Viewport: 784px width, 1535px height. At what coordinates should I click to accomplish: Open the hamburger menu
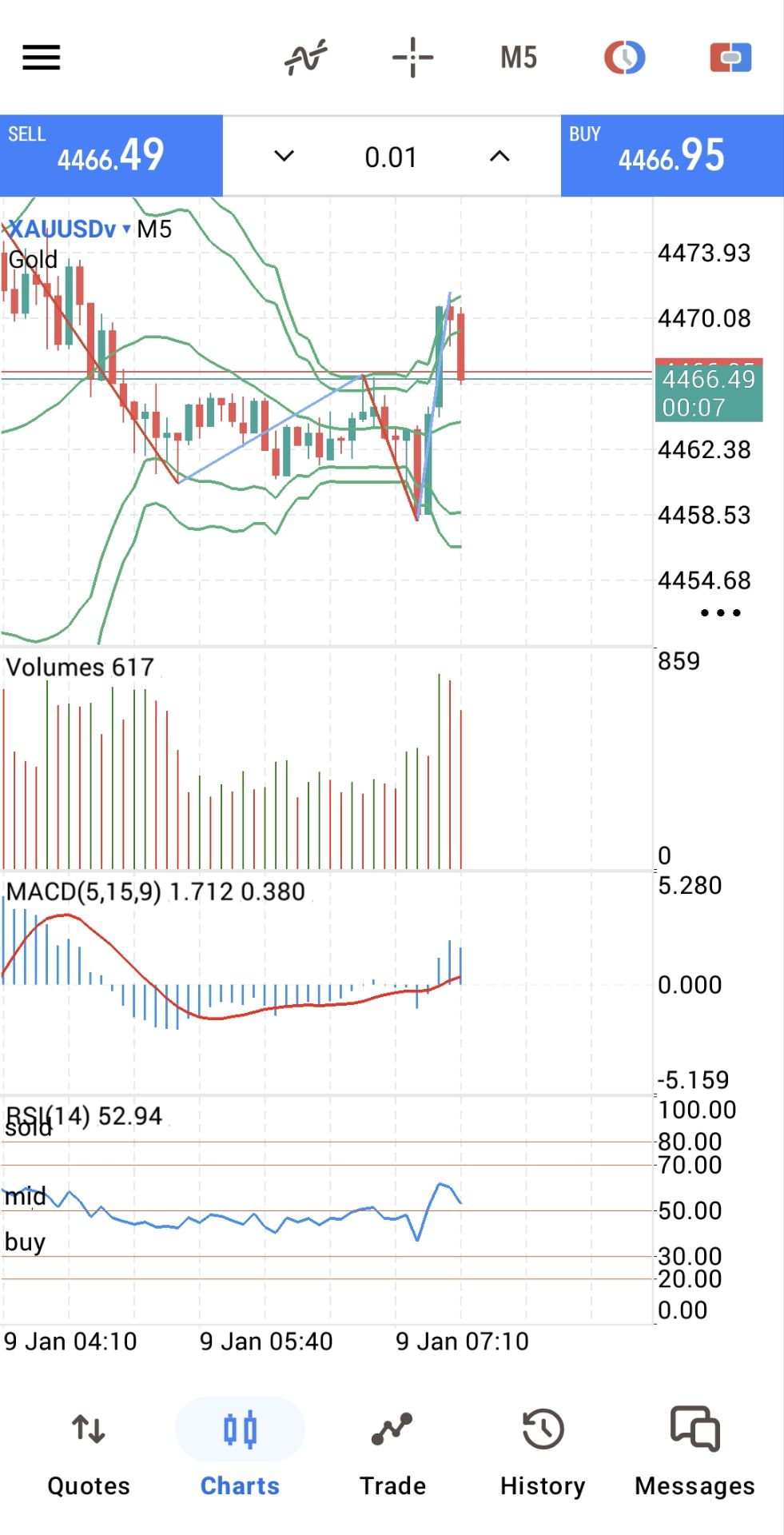41,58
